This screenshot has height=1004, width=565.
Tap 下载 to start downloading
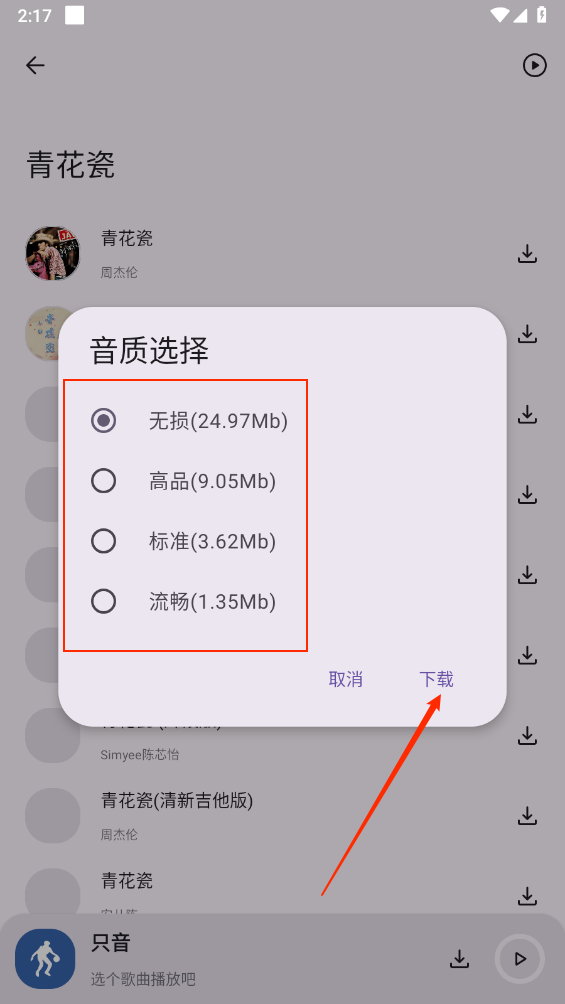[x=436, y=679]
